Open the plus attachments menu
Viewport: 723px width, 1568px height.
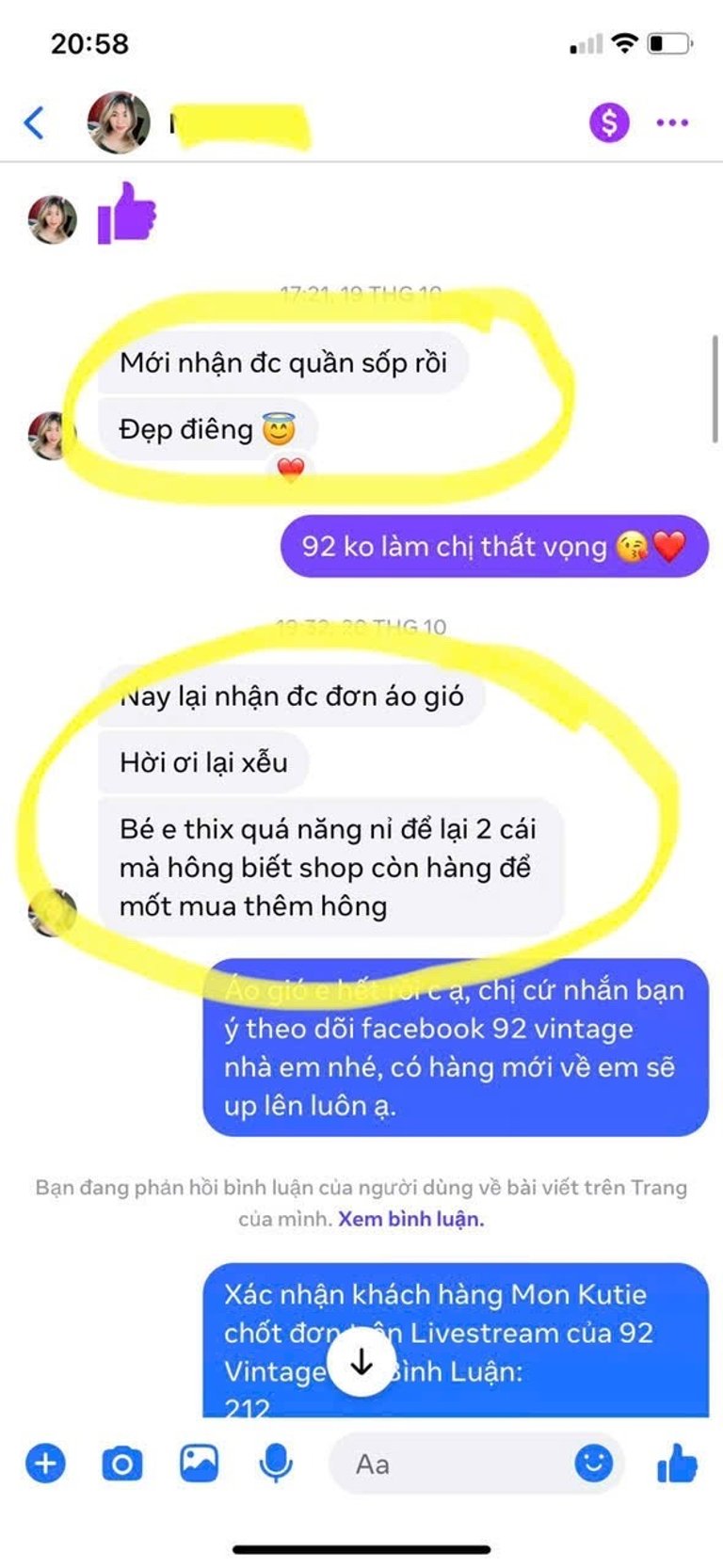45,1464
